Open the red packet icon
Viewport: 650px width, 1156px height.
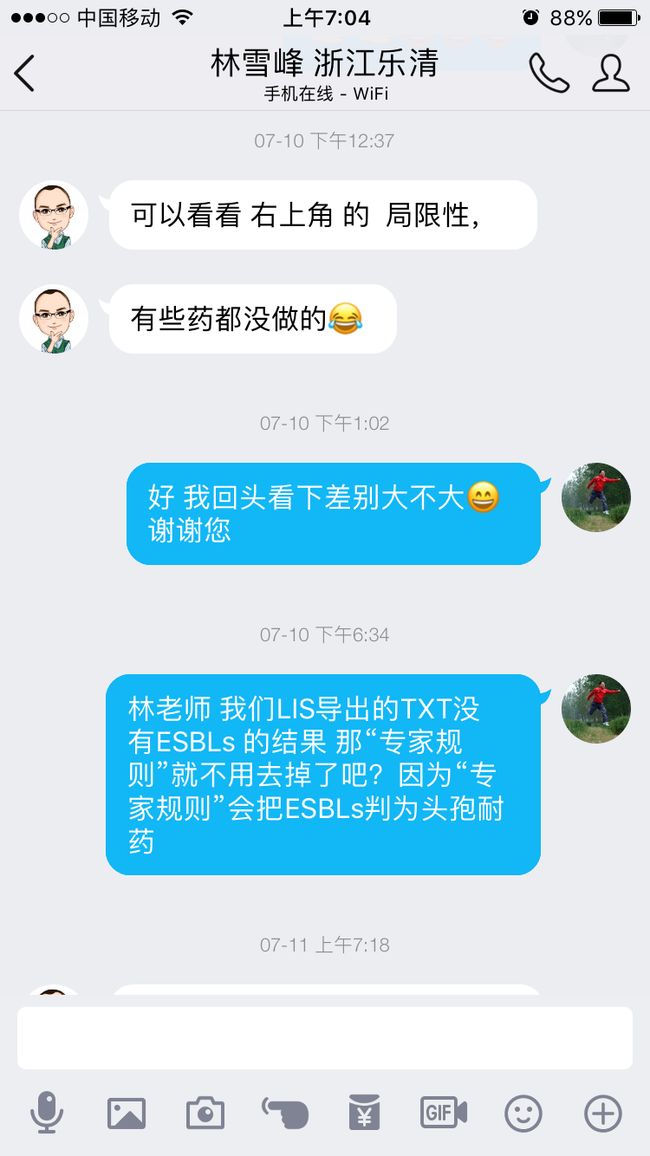(x=364, y=1113)
